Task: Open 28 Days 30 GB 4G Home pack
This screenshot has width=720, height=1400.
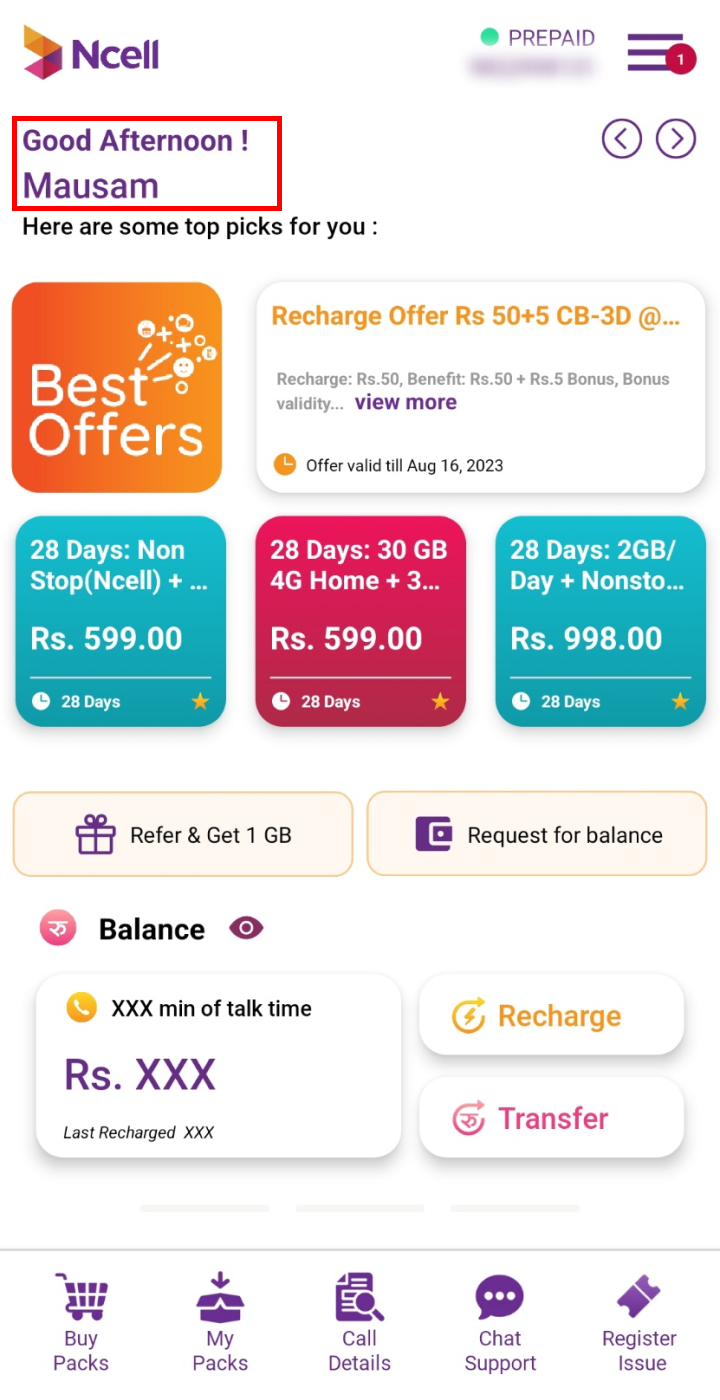Action: (360, 620)
